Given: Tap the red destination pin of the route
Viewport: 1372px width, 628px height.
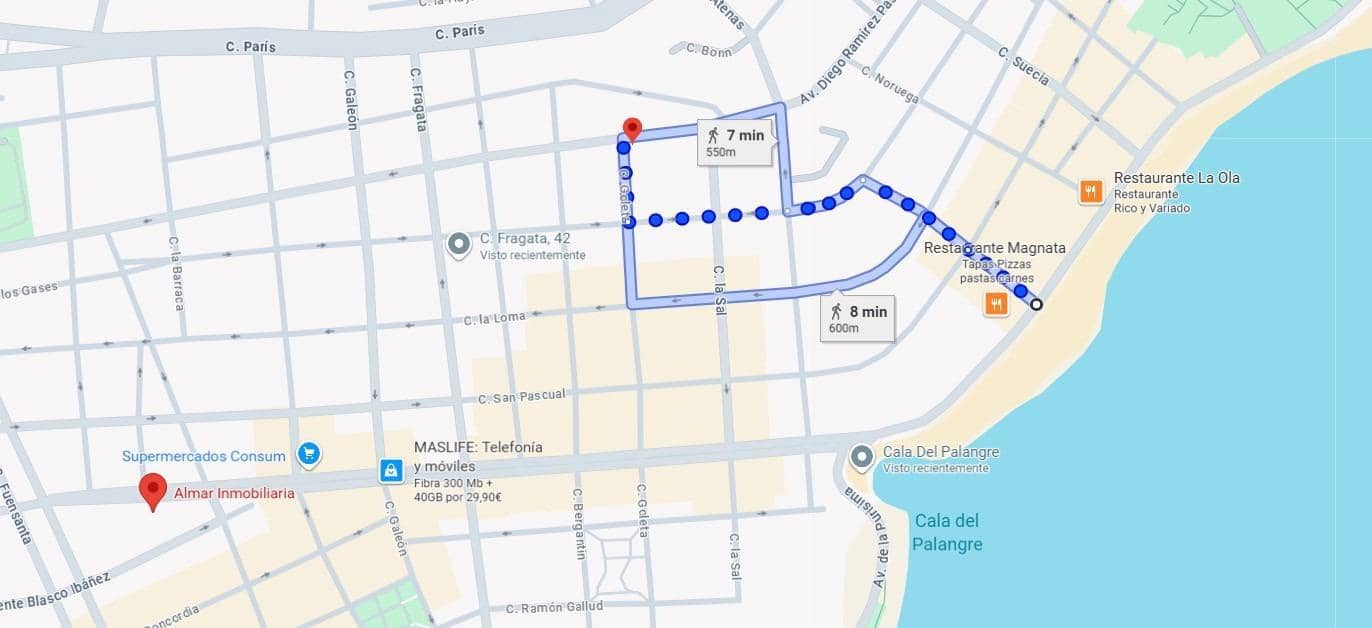Looking at the screenshot, I should click(x=631, y=130).
